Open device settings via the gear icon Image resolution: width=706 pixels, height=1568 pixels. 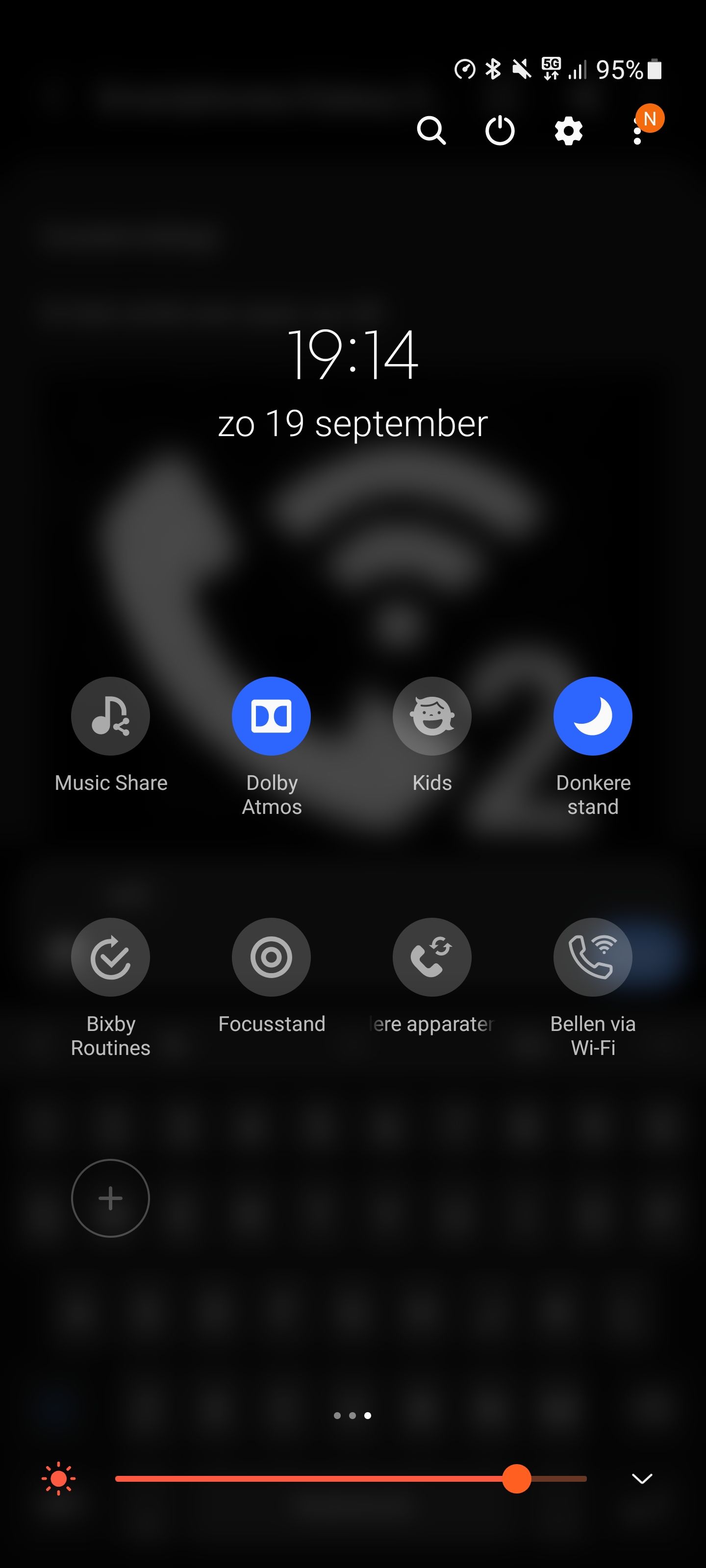tap(568, 131)
